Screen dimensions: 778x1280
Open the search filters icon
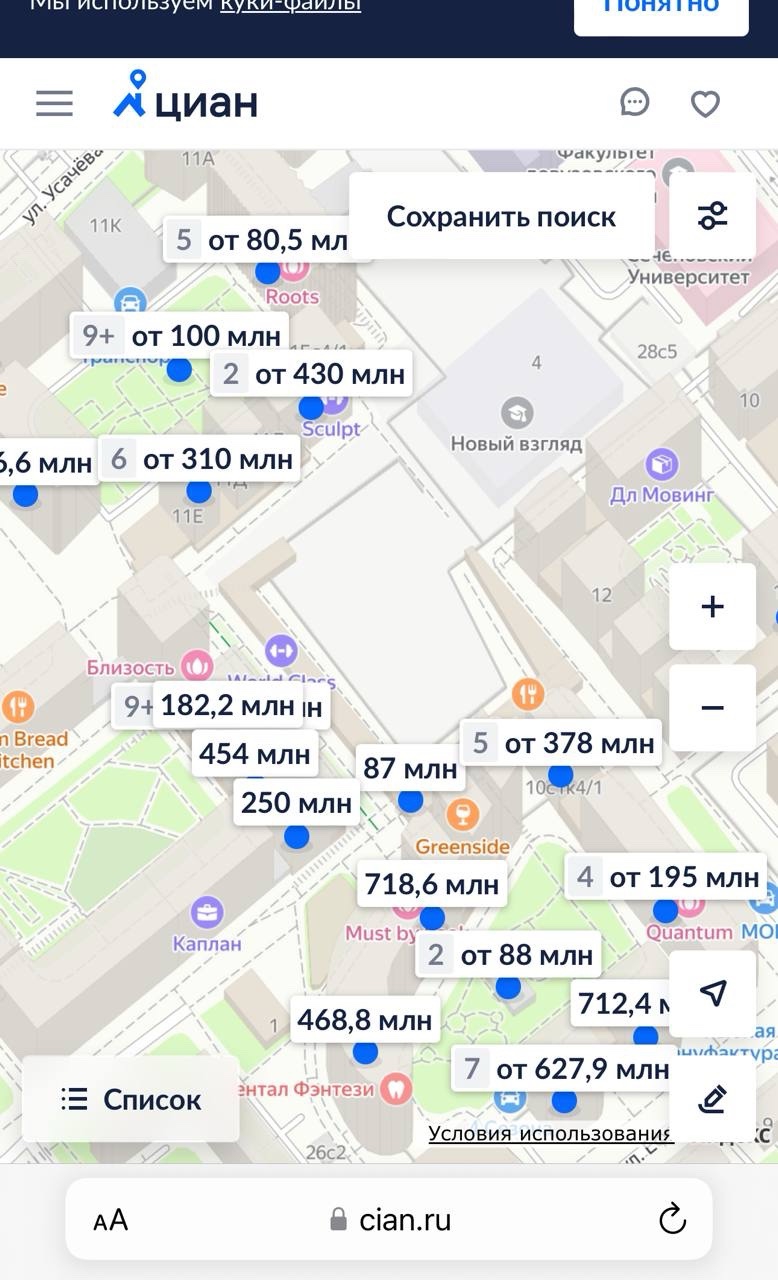coord(712,215)
